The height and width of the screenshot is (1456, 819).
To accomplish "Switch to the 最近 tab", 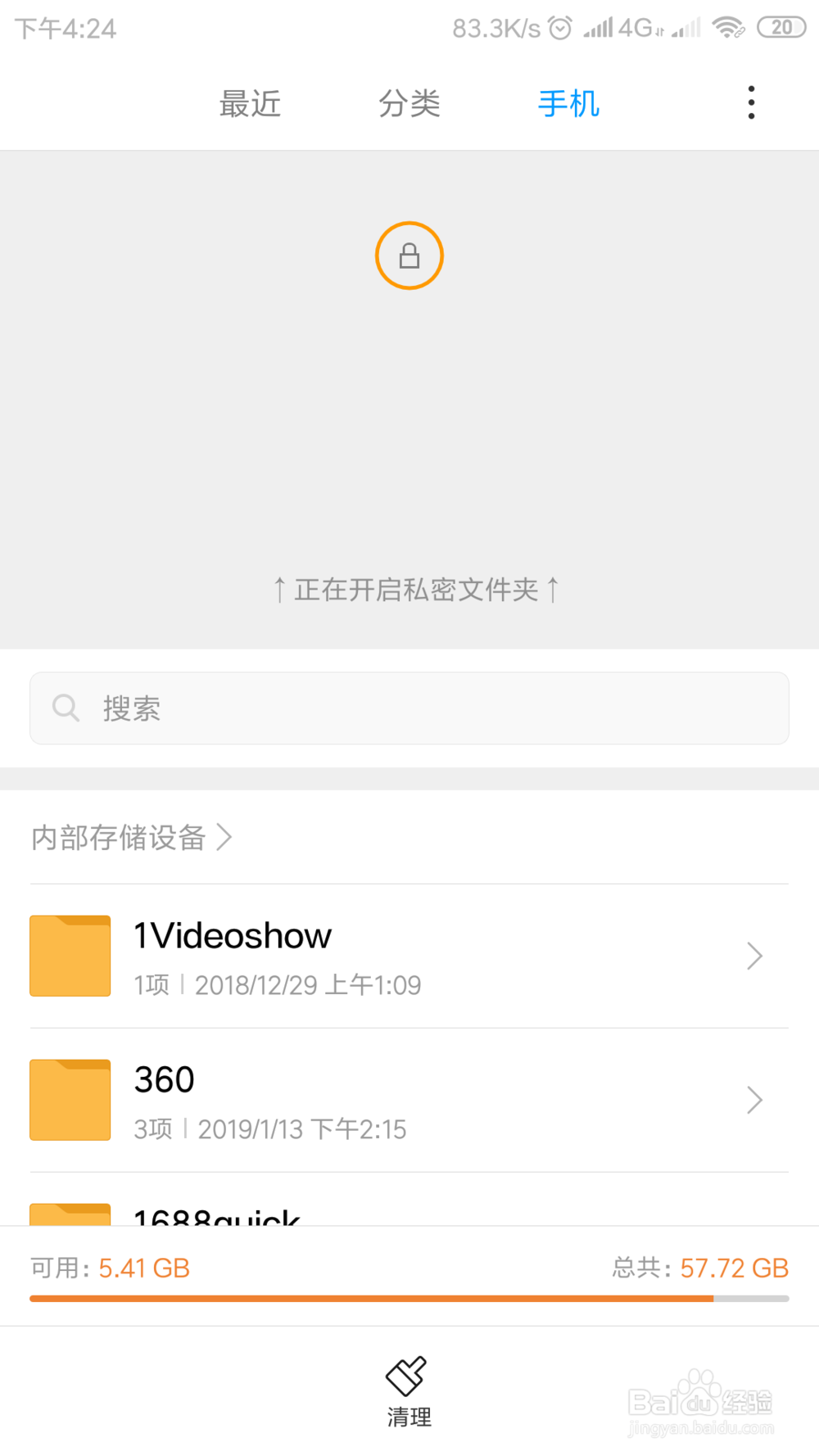I will coord(250,103).
